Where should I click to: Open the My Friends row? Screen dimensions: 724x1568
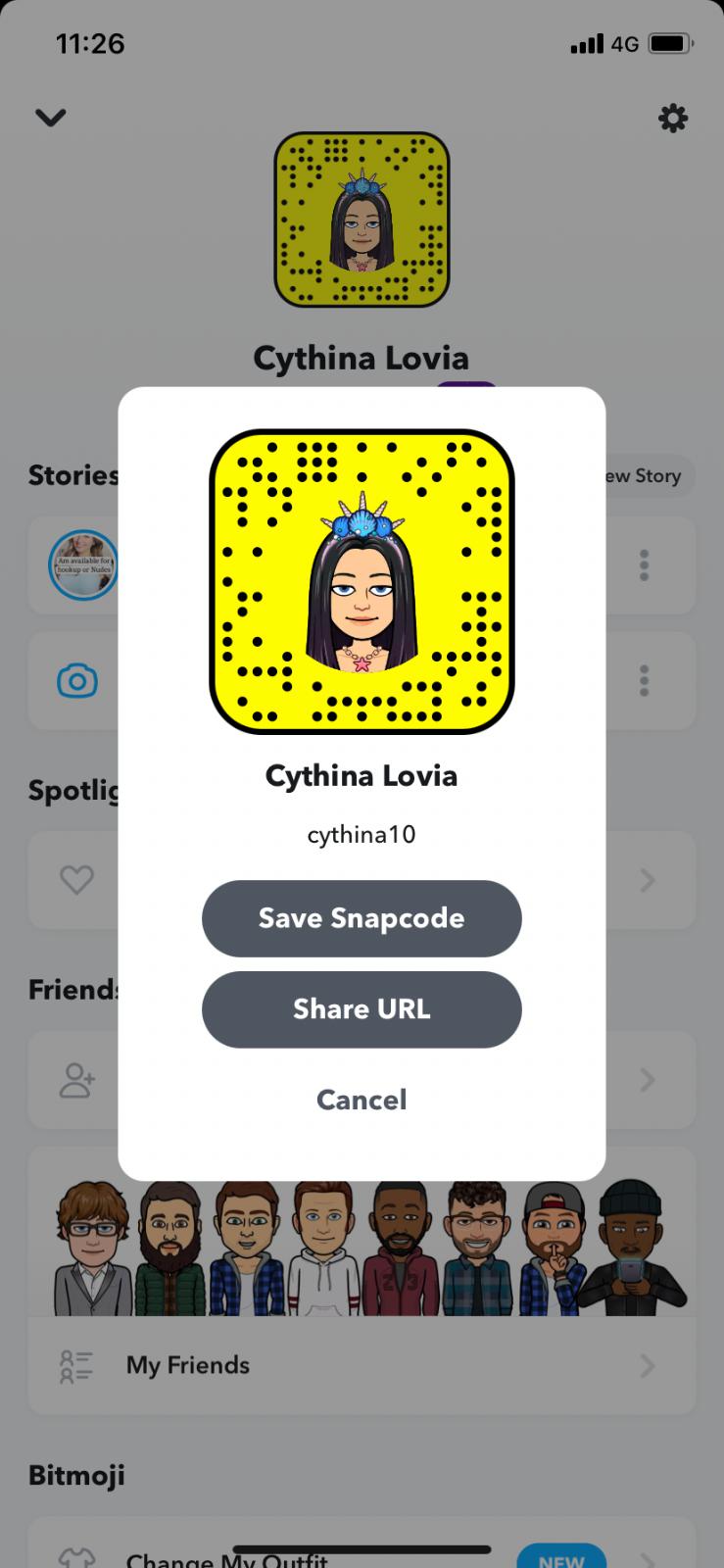(x=361, y=1365)
